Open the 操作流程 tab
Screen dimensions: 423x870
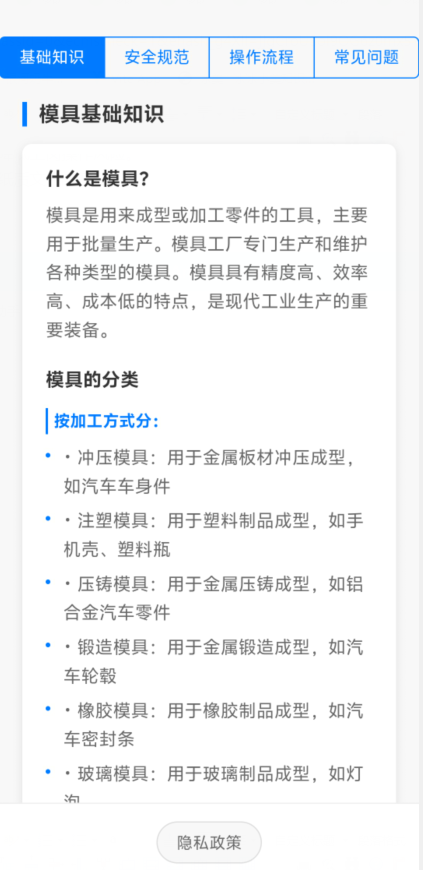tap(261, 58)
